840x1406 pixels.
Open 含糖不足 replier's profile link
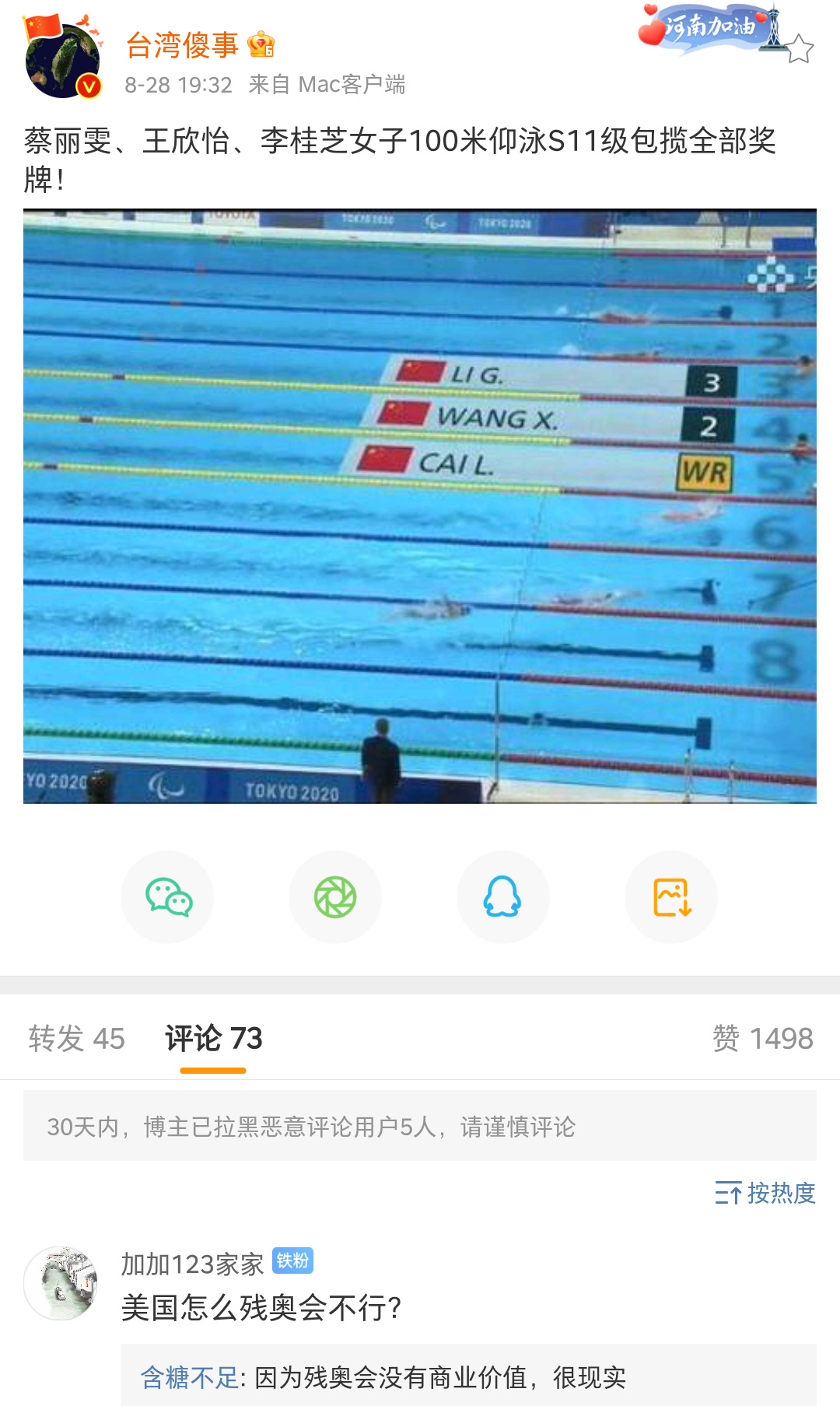coord(189,1377)
